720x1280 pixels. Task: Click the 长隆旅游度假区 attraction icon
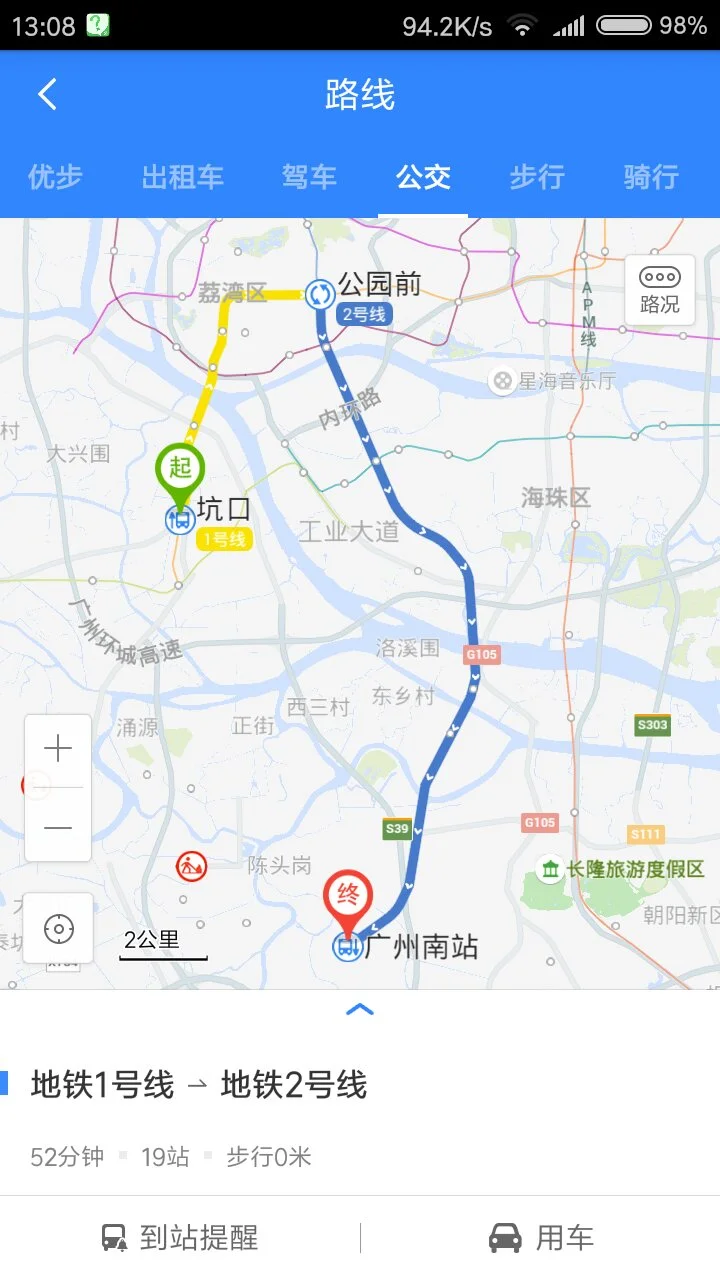[x=550, y=870]
